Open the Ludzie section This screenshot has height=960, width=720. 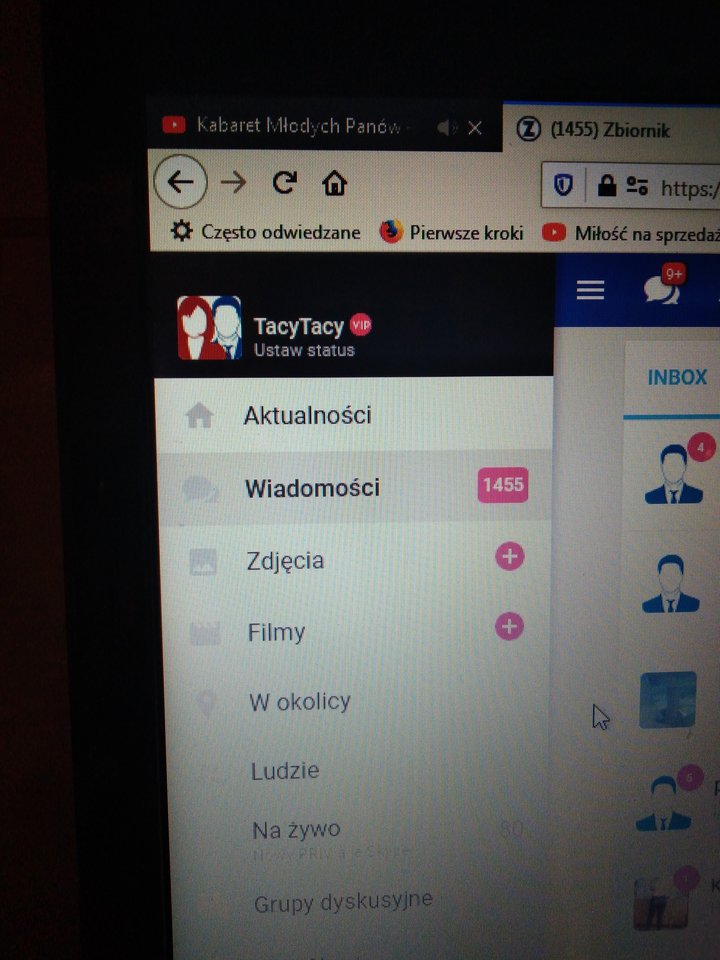click(x=285, y=771)
